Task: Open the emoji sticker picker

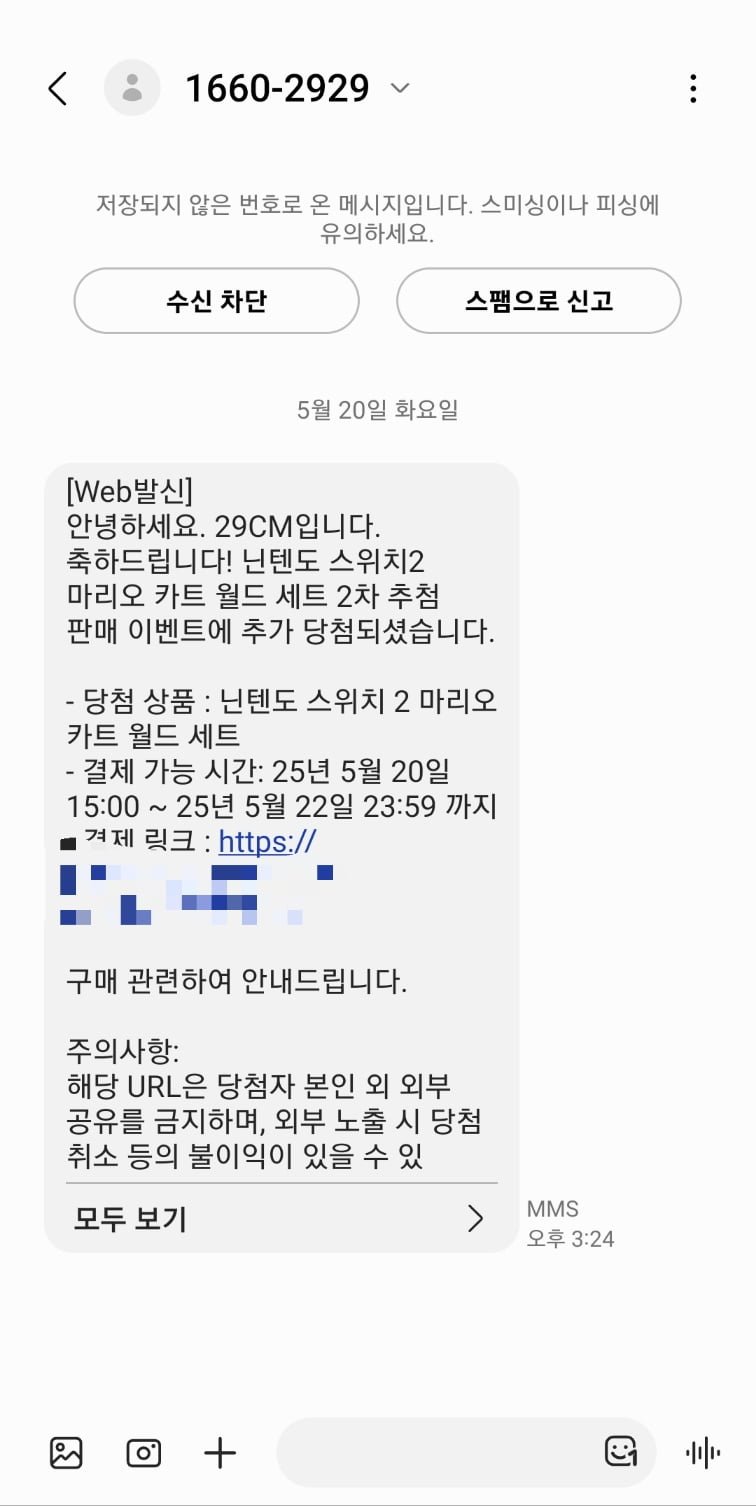Action: 621,1452
